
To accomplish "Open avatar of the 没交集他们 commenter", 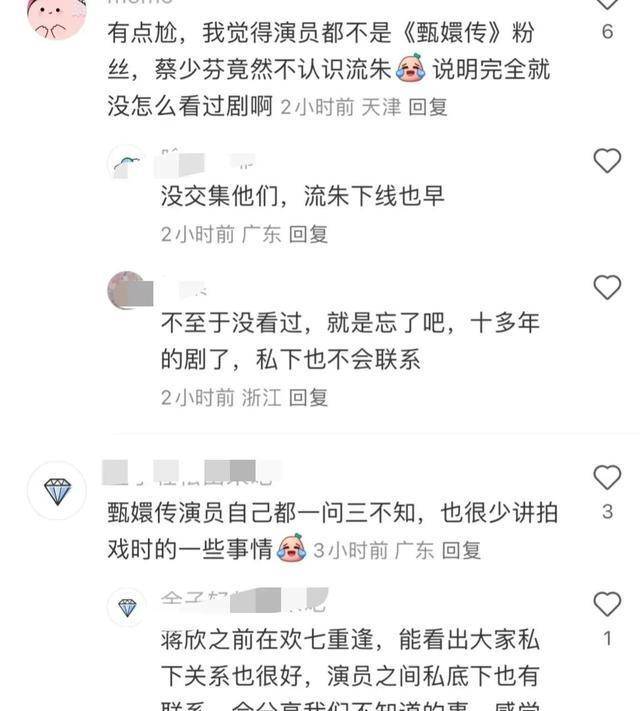I will tap(127, 164).
